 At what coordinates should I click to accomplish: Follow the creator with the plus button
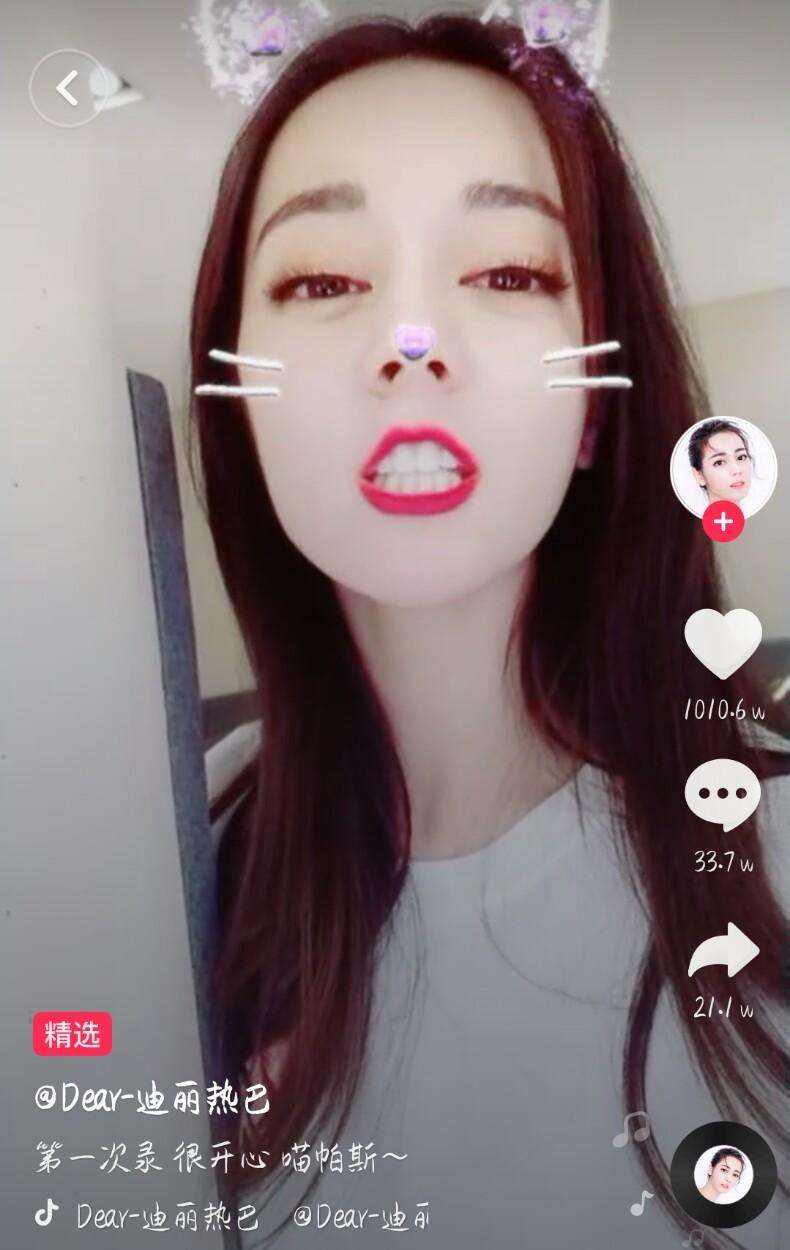[723, 522]
